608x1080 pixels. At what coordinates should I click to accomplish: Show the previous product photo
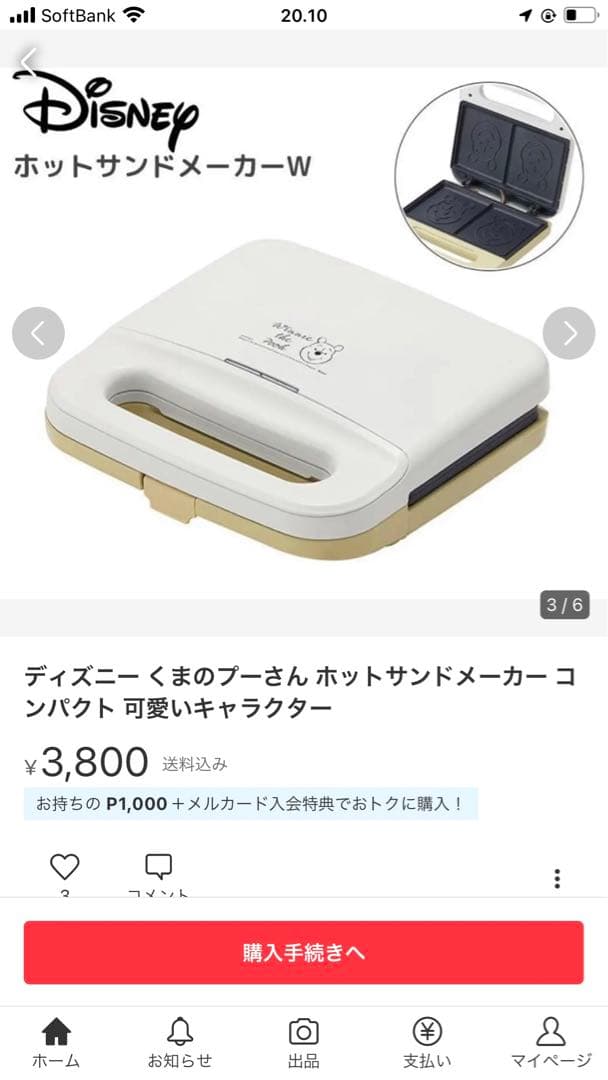point(38,333)
